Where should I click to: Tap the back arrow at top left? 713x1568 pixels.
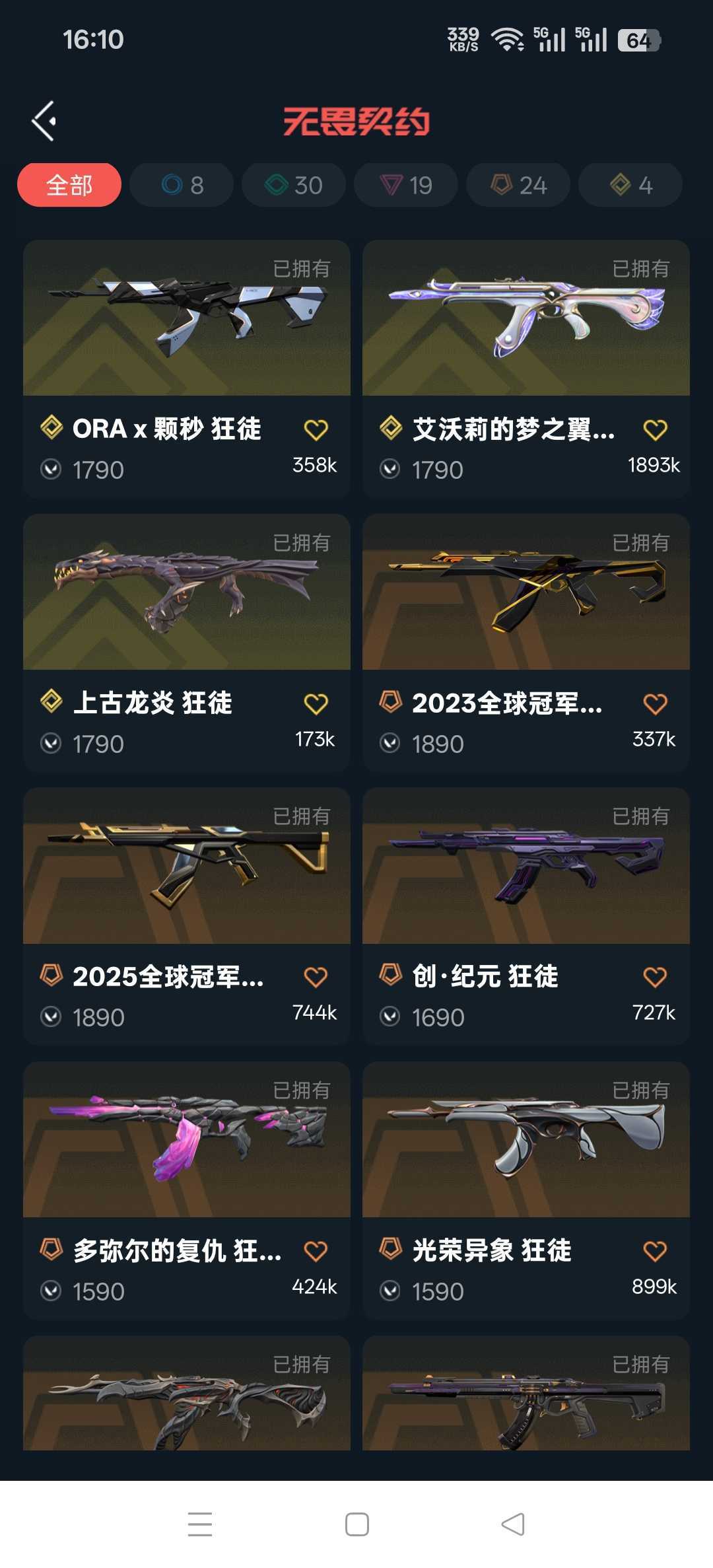coord(44,120)
